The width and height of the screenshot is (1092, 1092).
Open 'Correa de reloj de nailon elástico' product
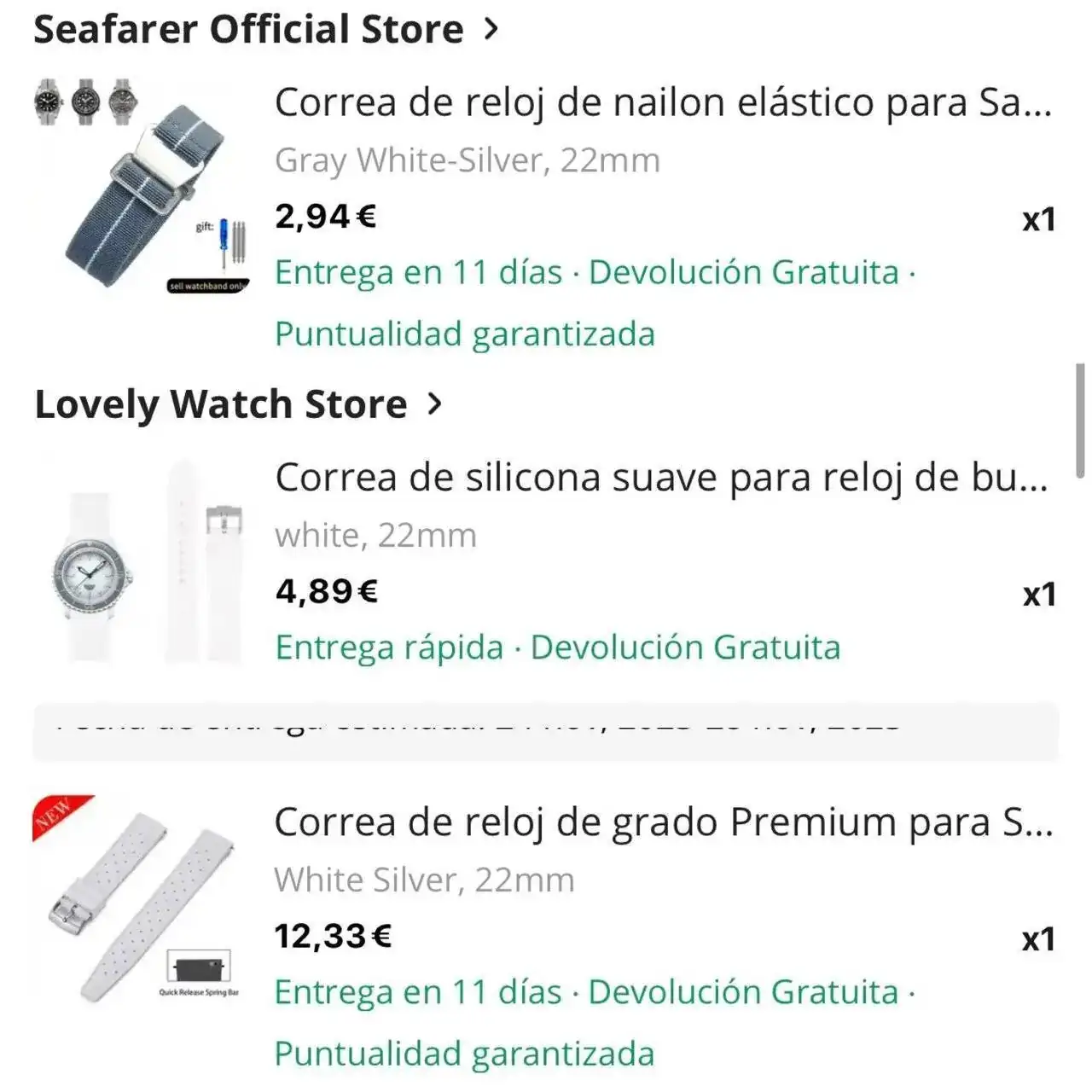pyautogui.click(x=662, y=103)
